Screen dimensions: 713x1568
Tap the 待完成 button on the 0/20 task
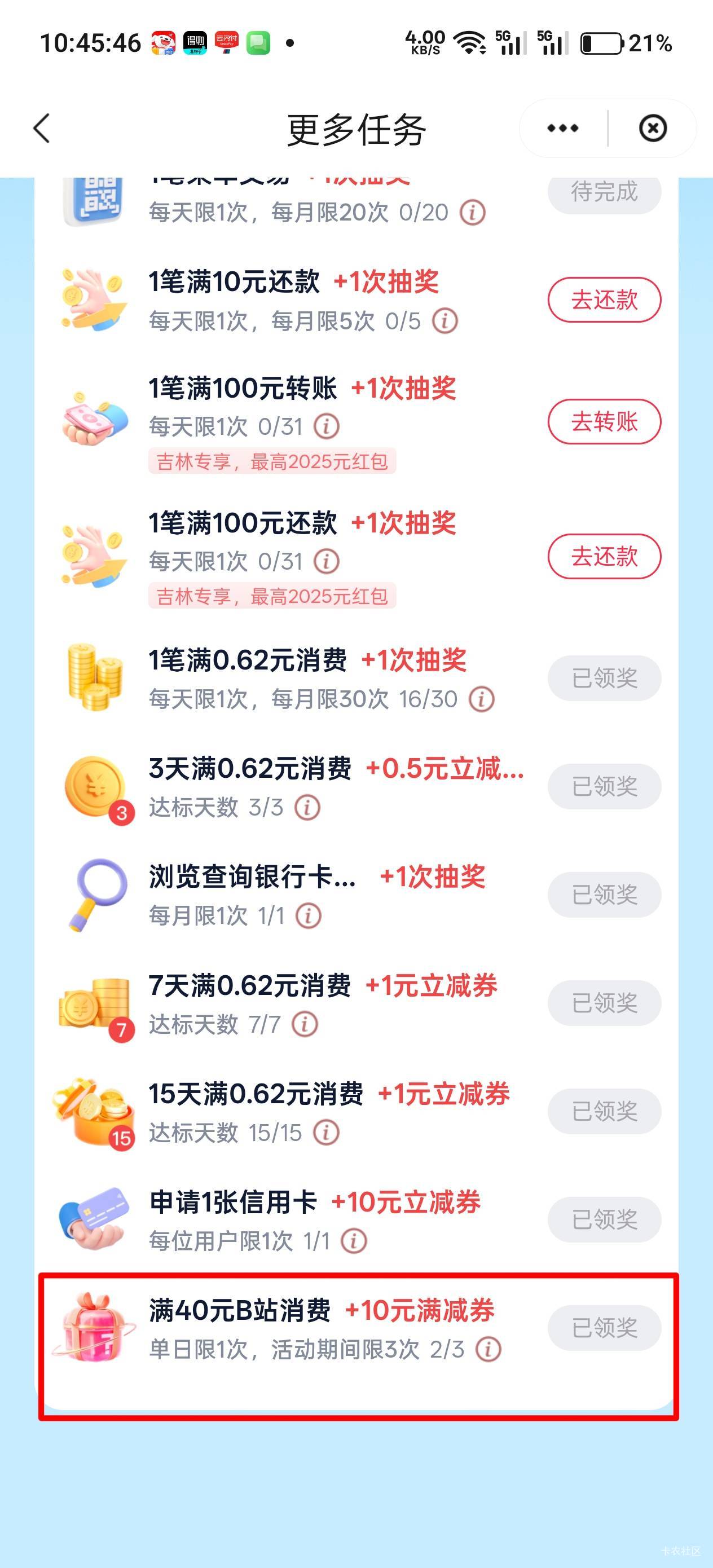point(604,192)
